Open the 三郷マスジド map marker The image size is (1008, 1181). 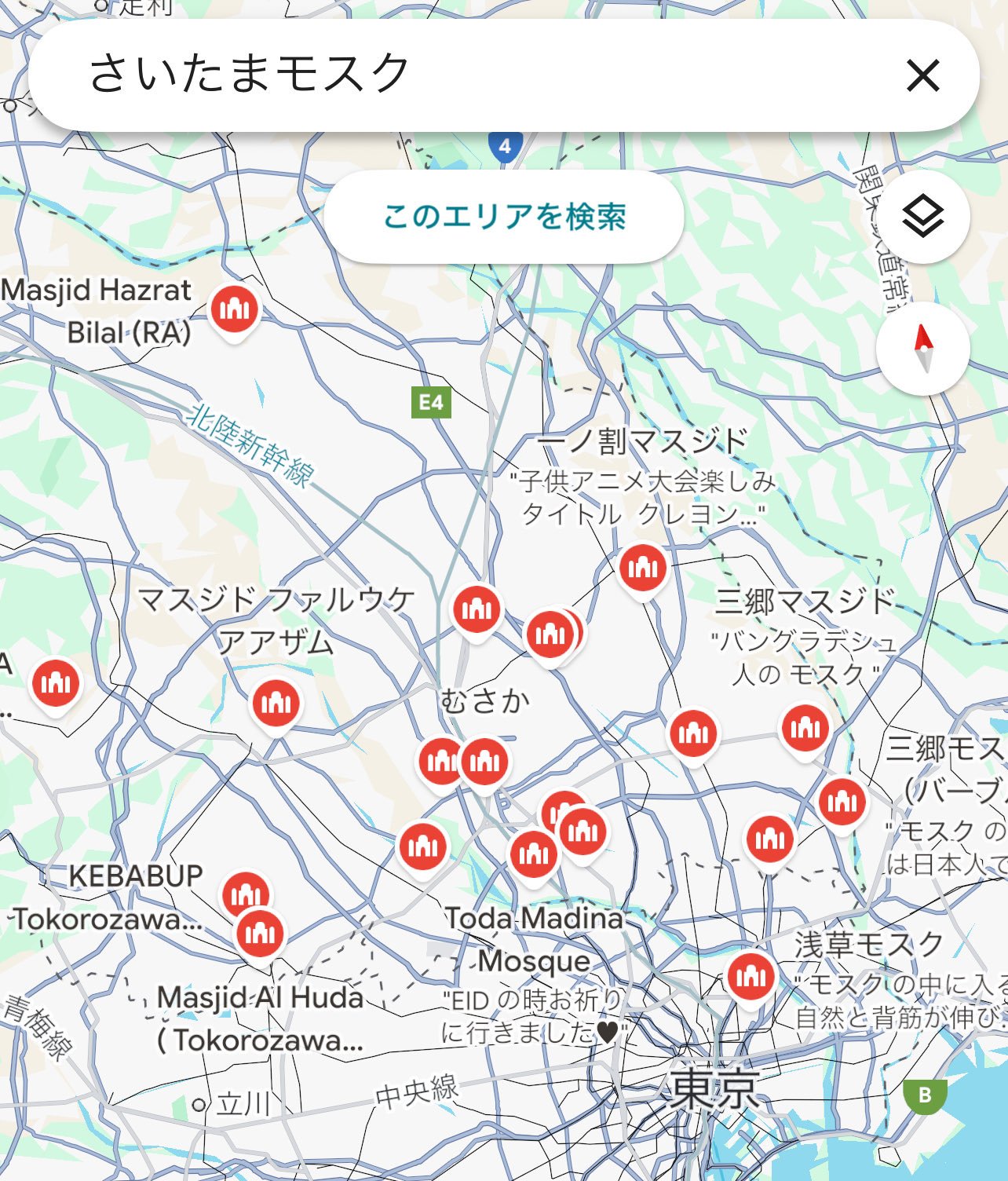click(x=805, y=728)
